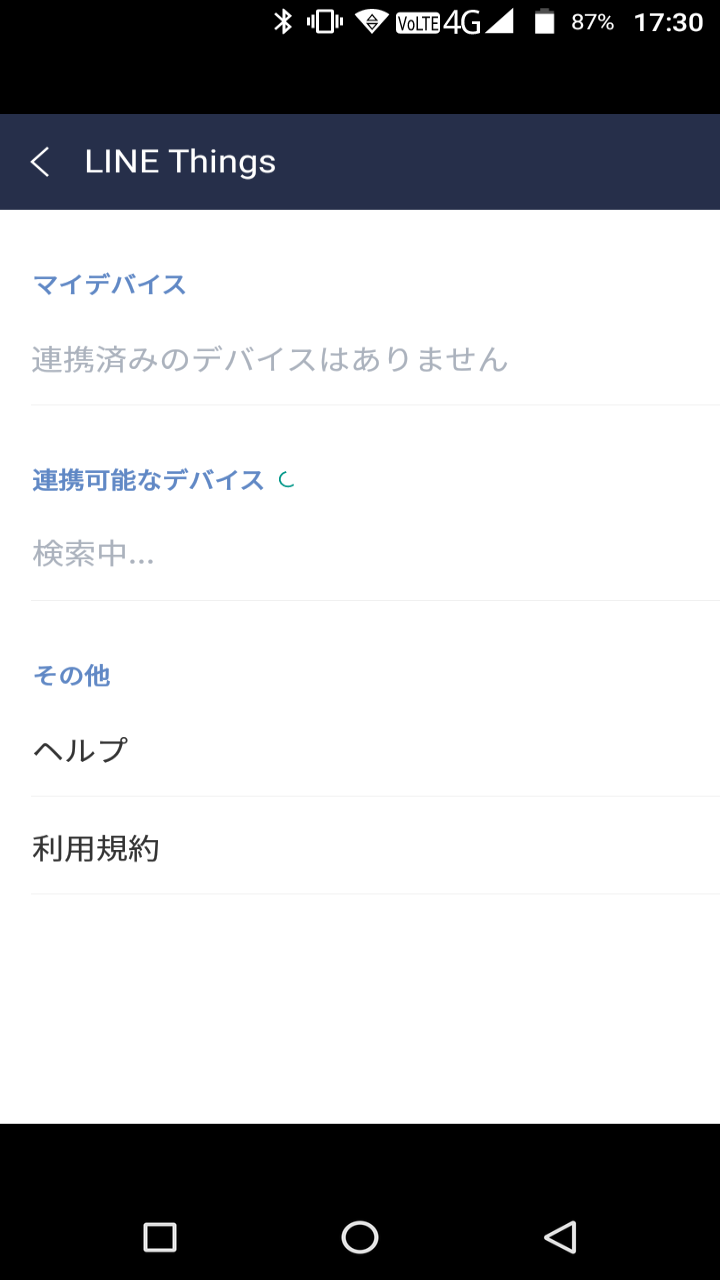Go back from LINE Things
This screenshot has width=720, height=1280.
pos(40,162)
